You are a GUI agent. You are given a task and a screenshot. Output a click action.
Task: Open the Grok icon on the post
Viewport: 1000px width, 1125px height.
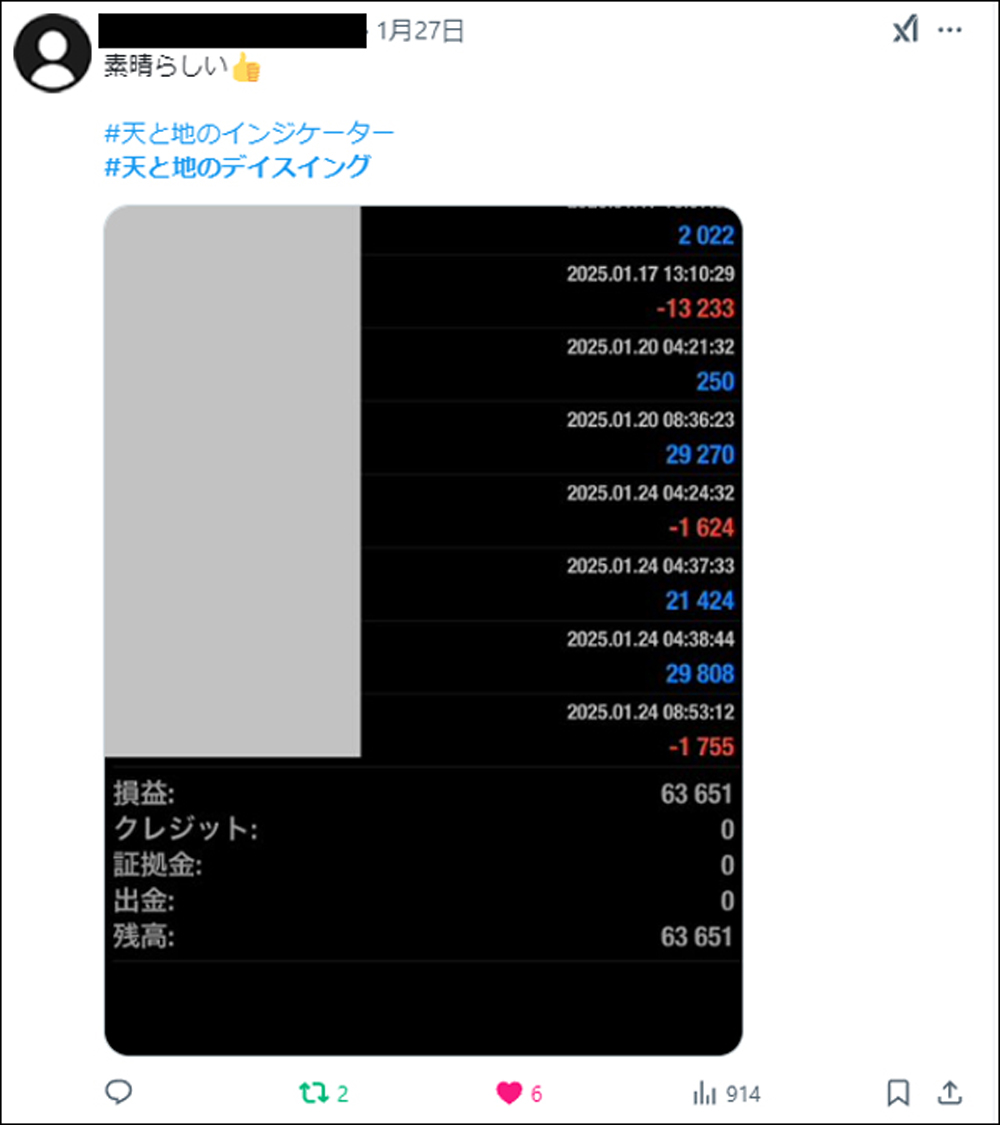click(904, 31)
